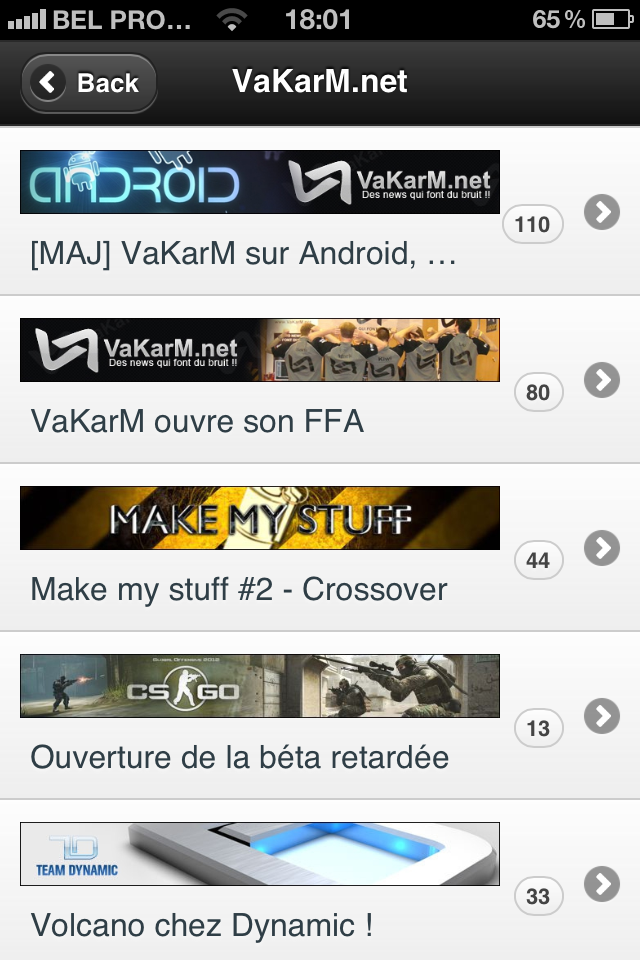Open Ouverture de la béta retardée
This screenshot has height=960, width=640.
pyautogui.click(x=240, y=756)
